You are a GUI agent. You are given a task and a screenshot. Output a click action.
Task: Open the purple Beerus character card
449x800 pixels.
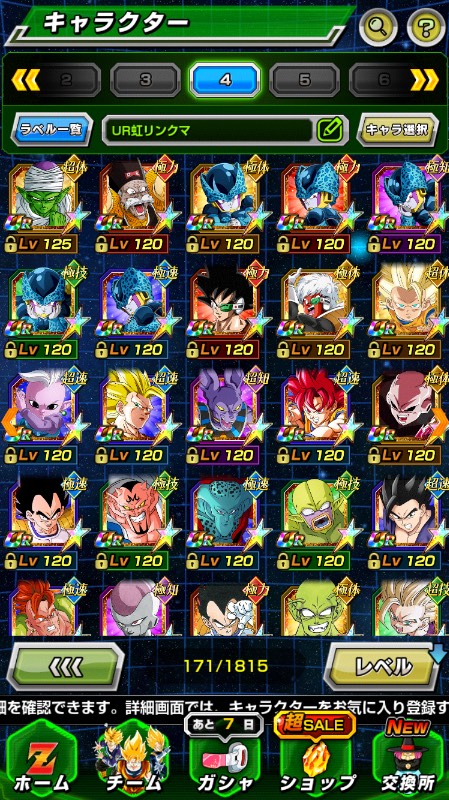coord(224,417)
